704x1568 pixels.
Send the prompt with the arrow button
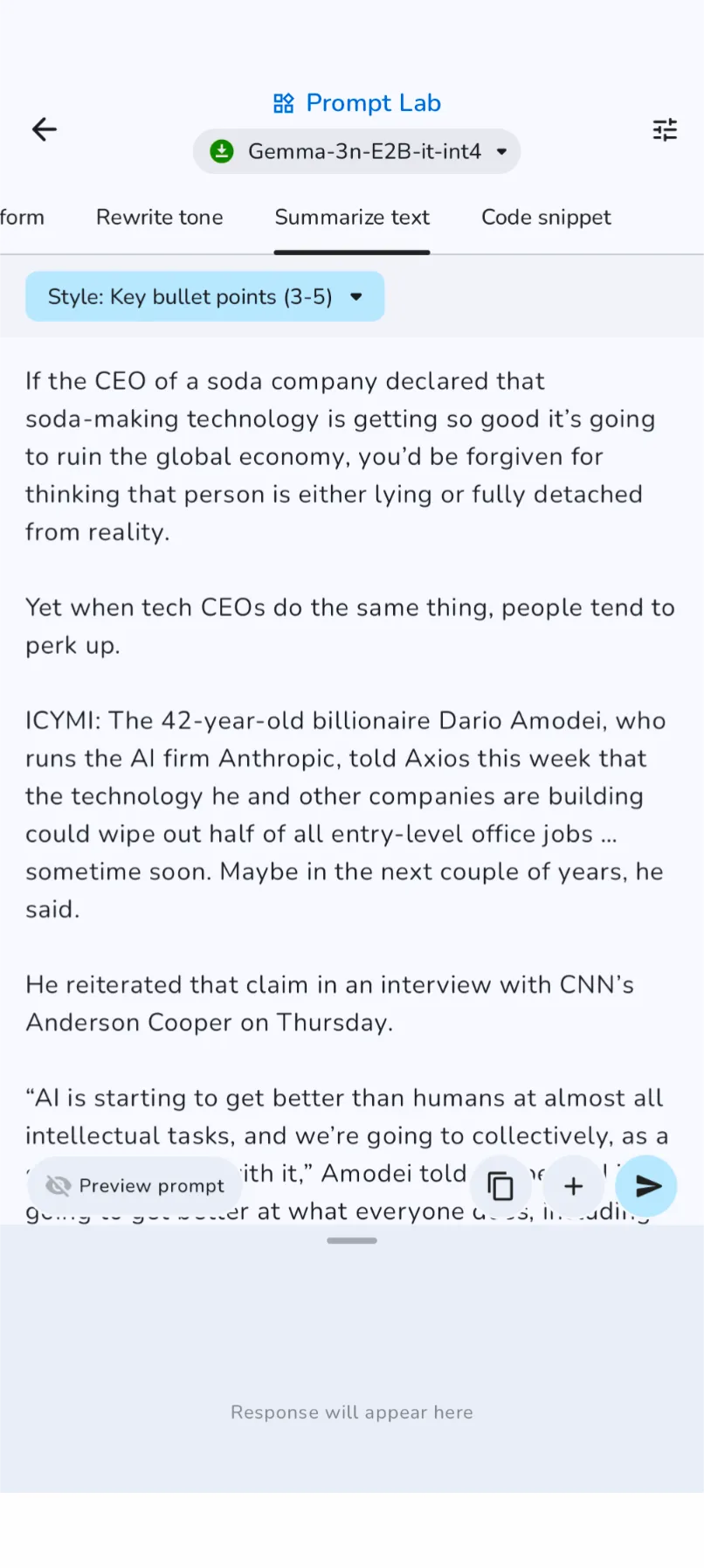coord(646,1186)
